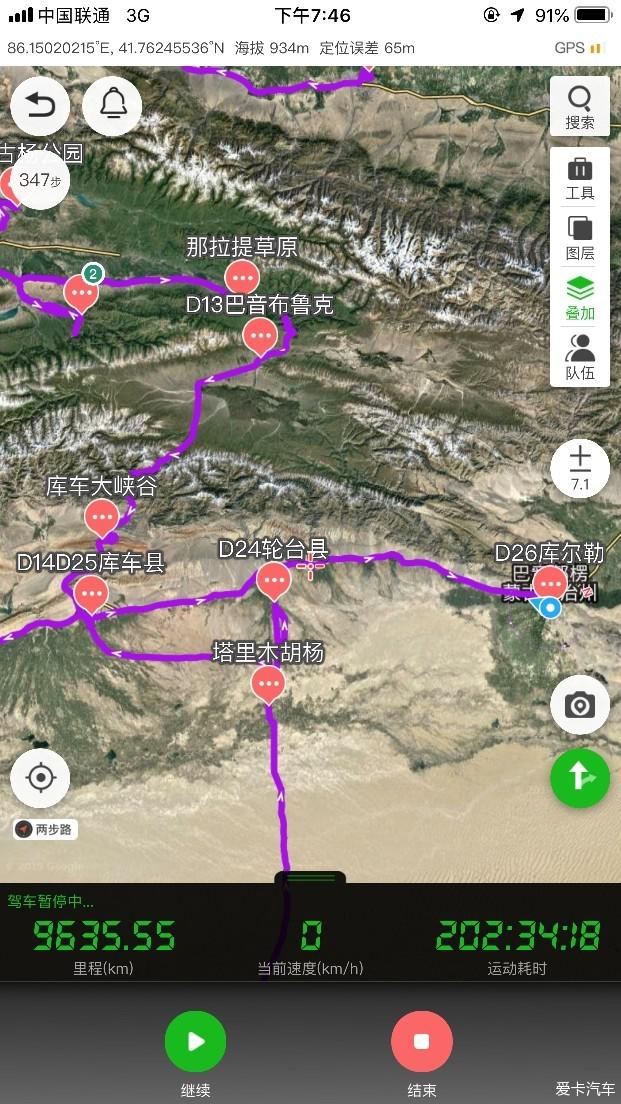Open the 那拉提草原 waypoint marker

(x=242, y=277)
